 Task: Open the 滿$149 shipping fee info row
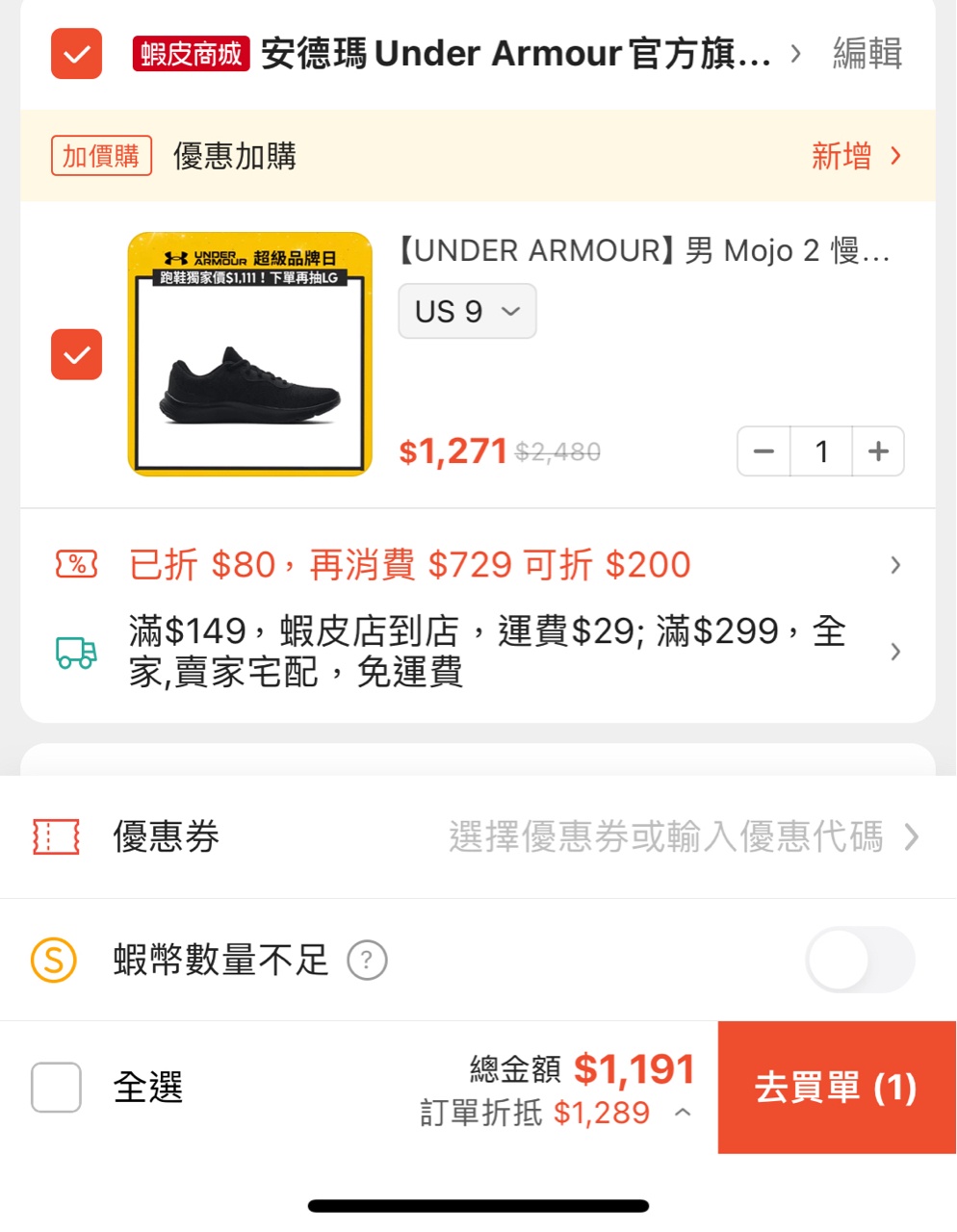point(481,652)
